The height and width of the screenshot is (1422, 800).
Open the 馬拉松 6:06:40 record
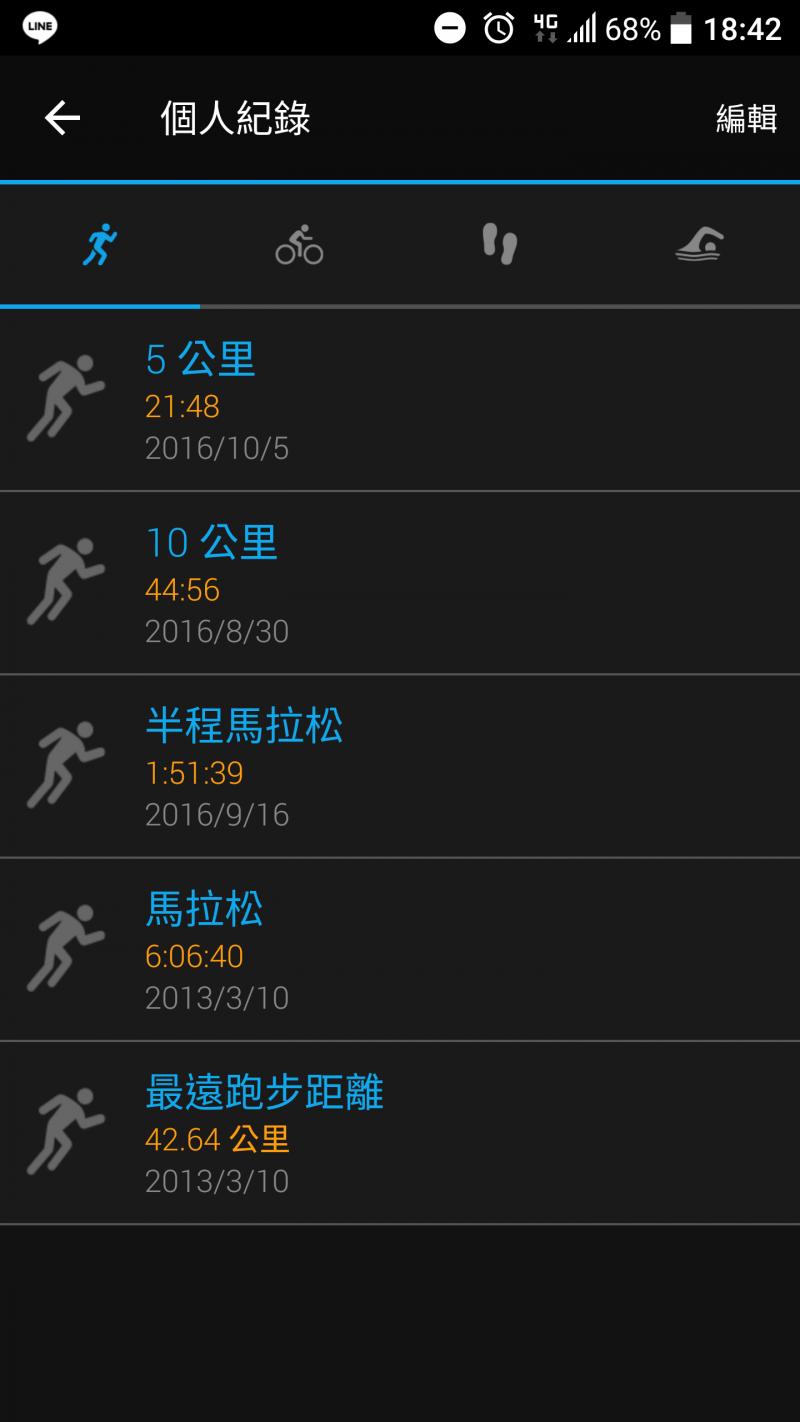point(400,950)
